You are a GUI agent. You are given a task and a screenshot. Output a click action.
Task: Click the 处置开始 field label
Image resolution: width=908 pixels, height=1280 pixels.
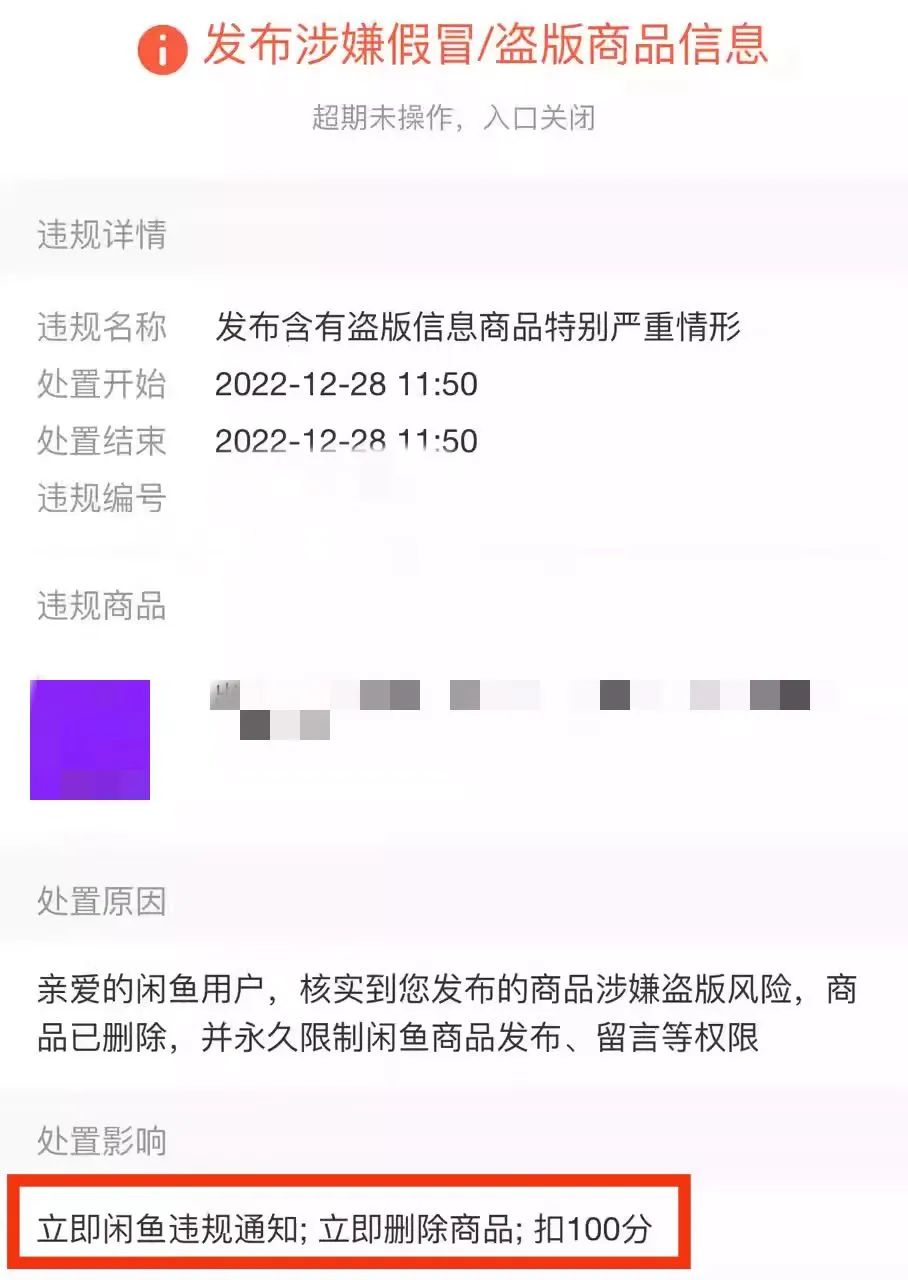tap(100, 385)
